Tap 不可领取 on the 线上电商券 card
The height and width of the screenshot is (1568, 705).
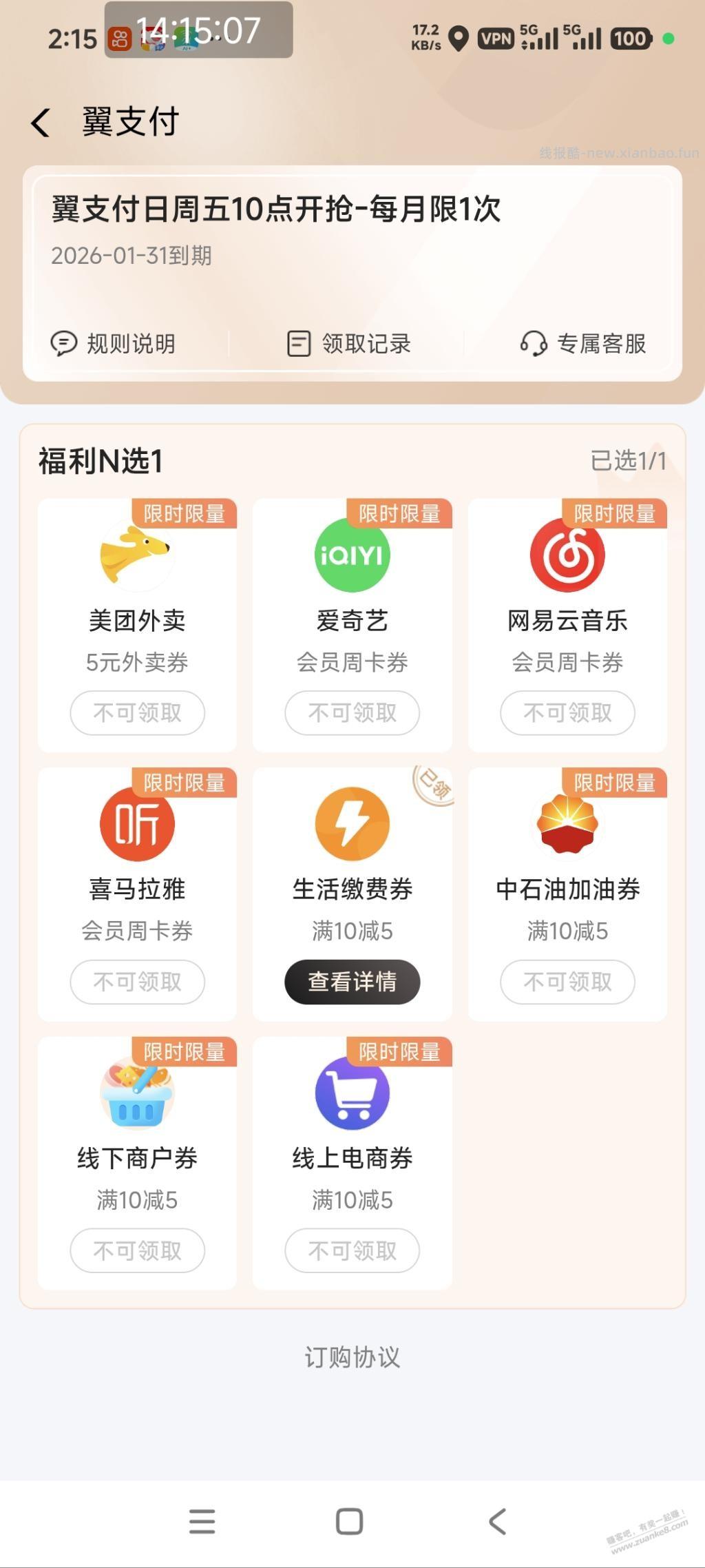point(352,1251)
